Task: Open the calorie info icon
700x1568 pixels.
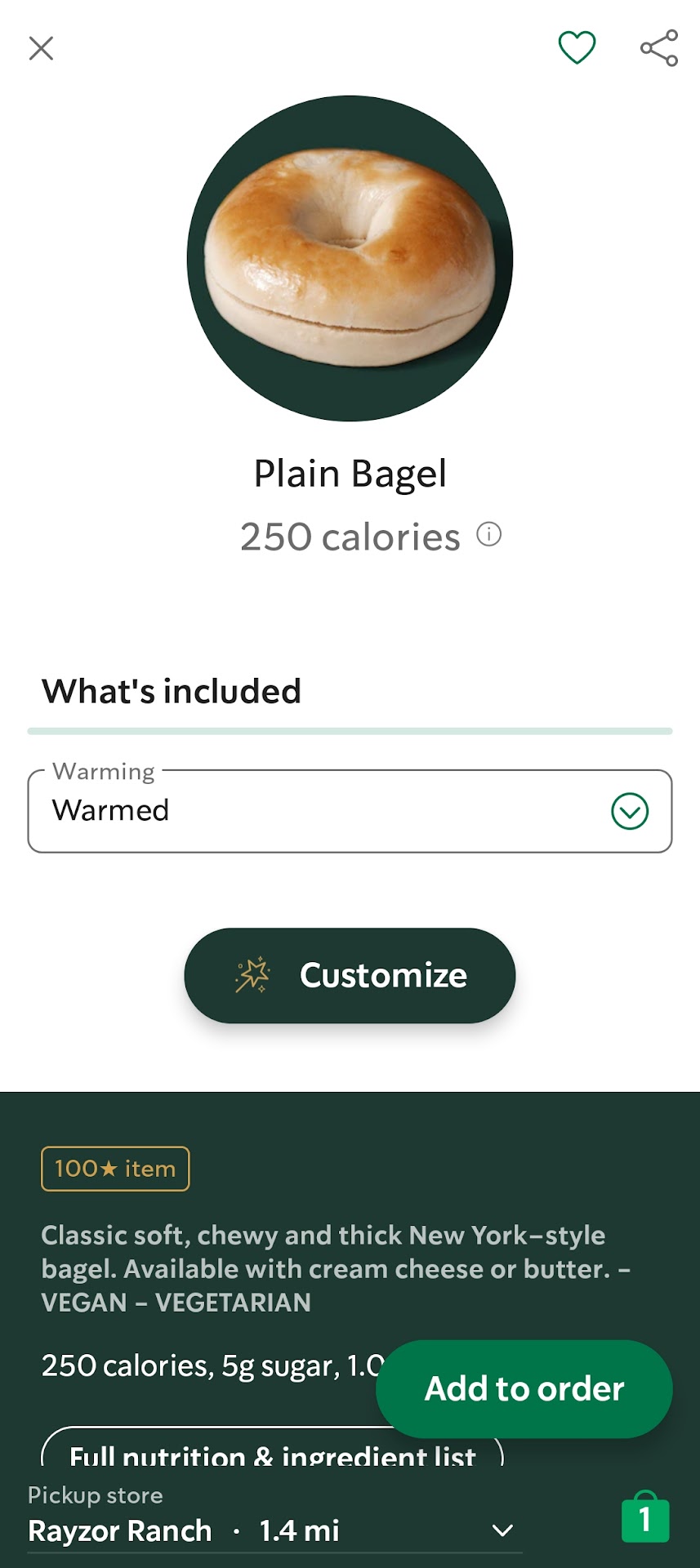Action: (488, 535)
